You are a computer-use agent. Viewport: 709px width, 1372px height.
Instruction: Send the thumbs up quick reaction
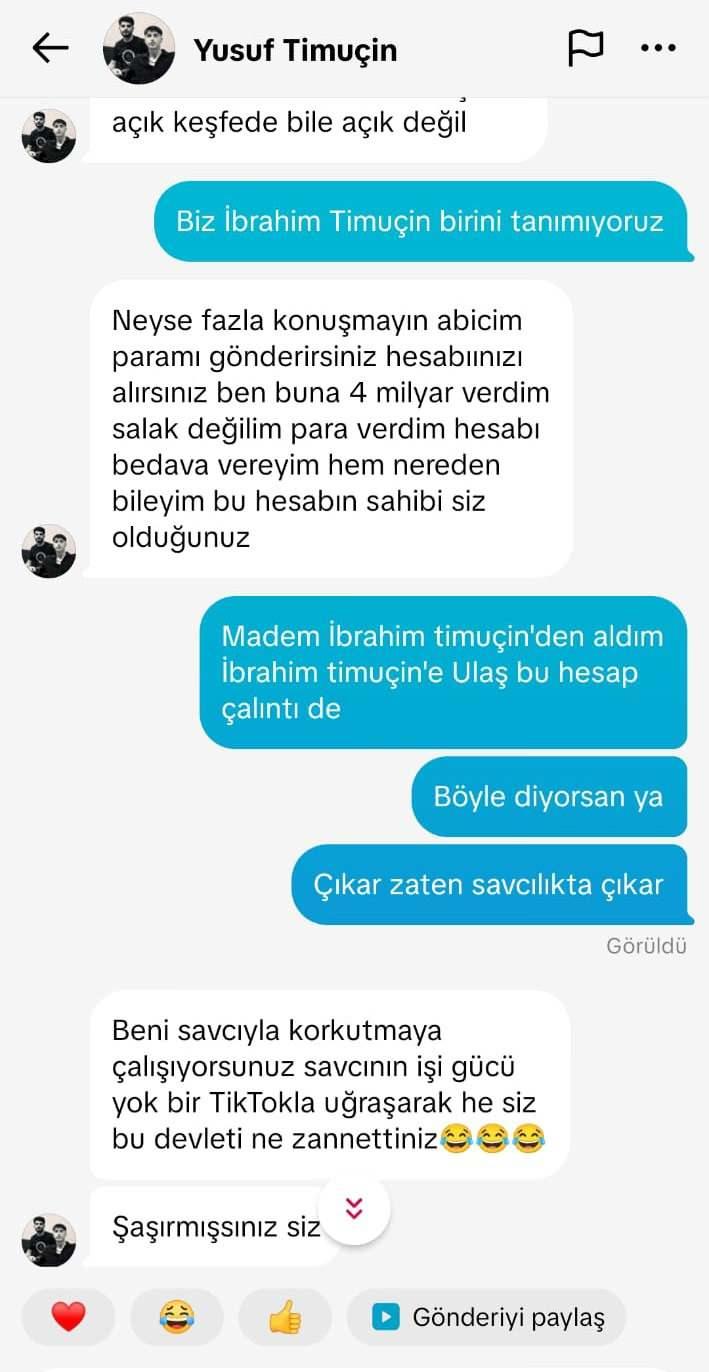click(285, 1317)
